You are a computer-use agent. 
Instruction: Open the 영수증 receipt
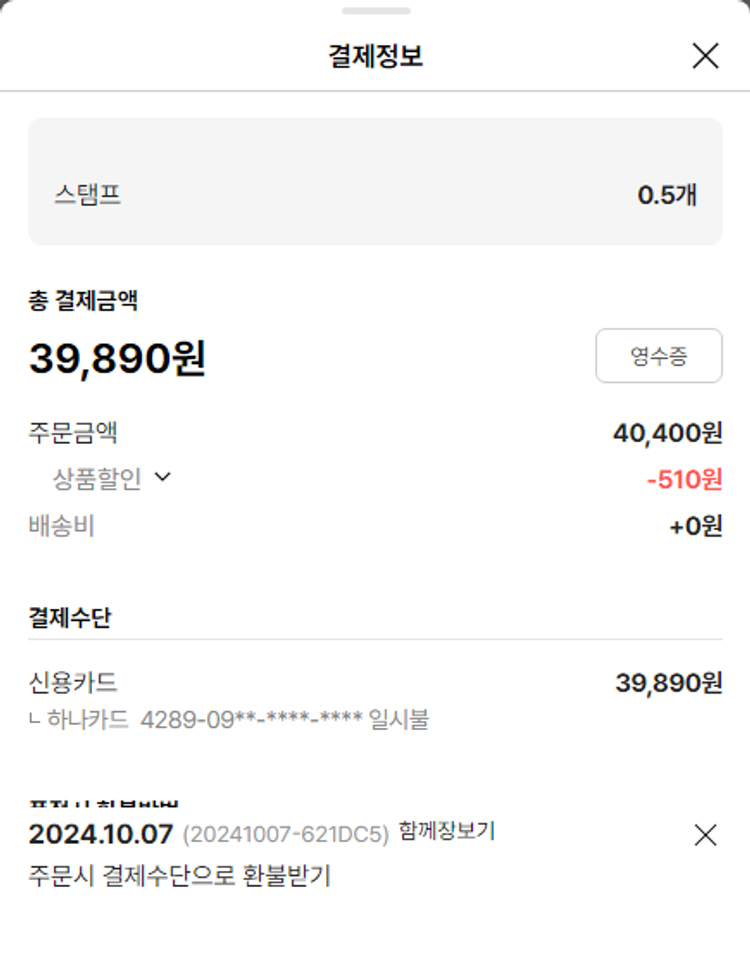coord(658,356)
